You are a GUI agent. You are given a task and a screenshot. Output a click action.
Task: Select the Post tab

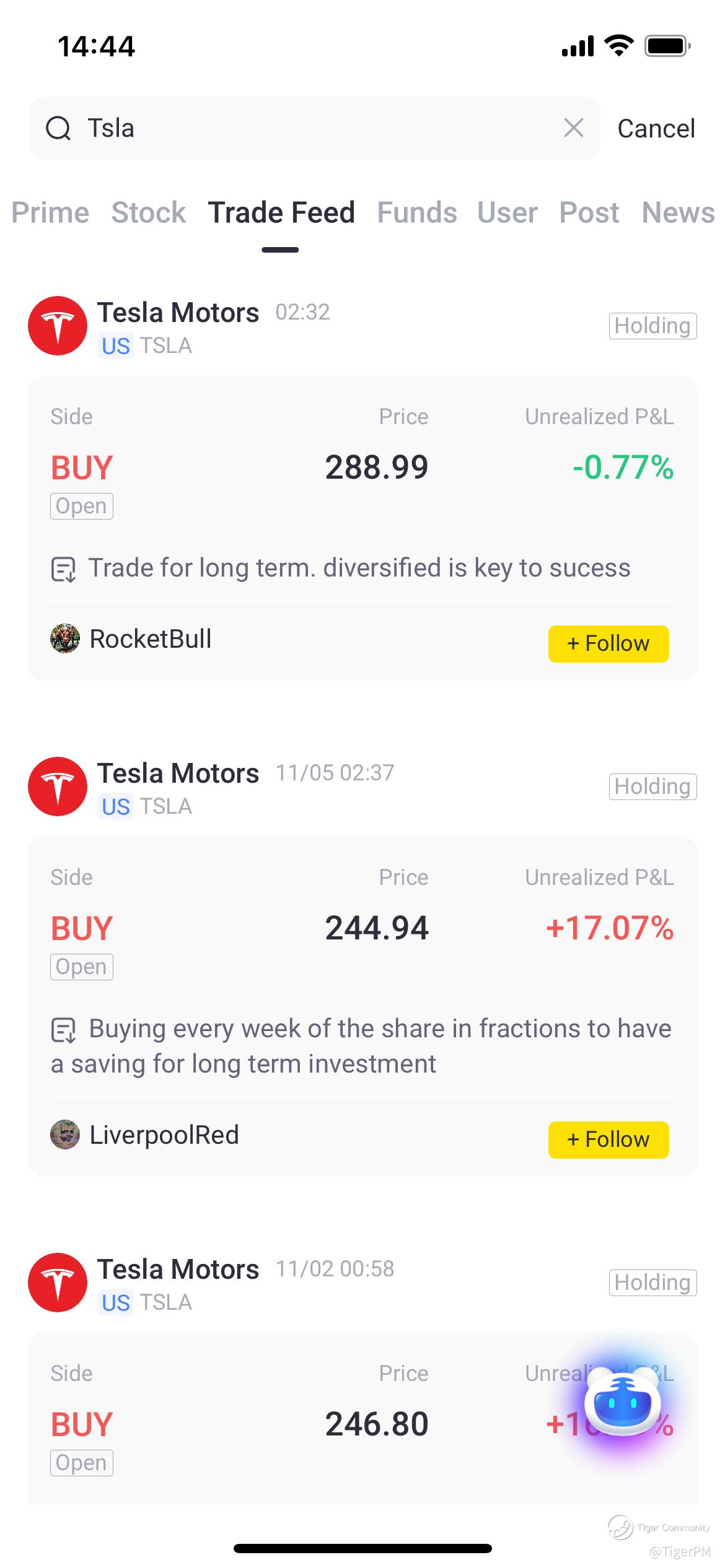[x=589, y=212]
